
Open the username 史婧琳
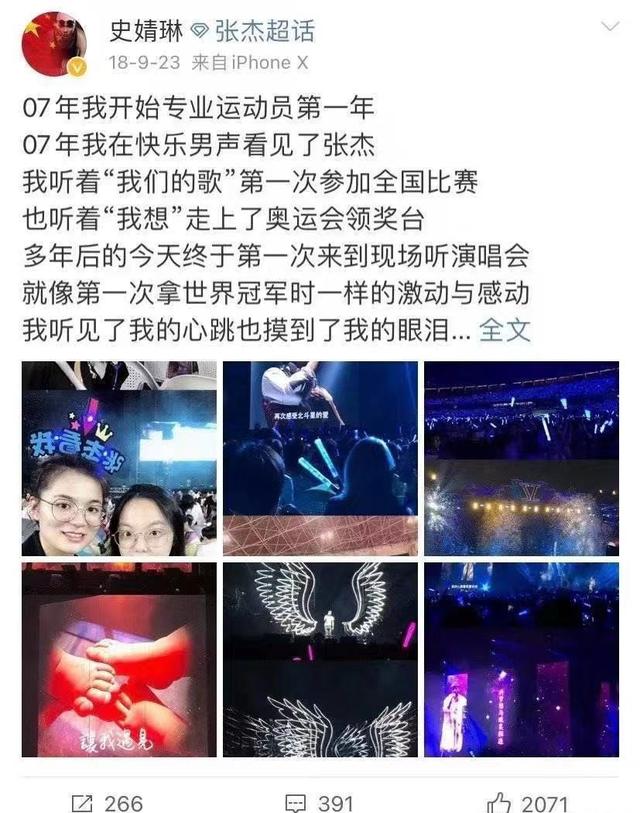click(x=146, y=31)
